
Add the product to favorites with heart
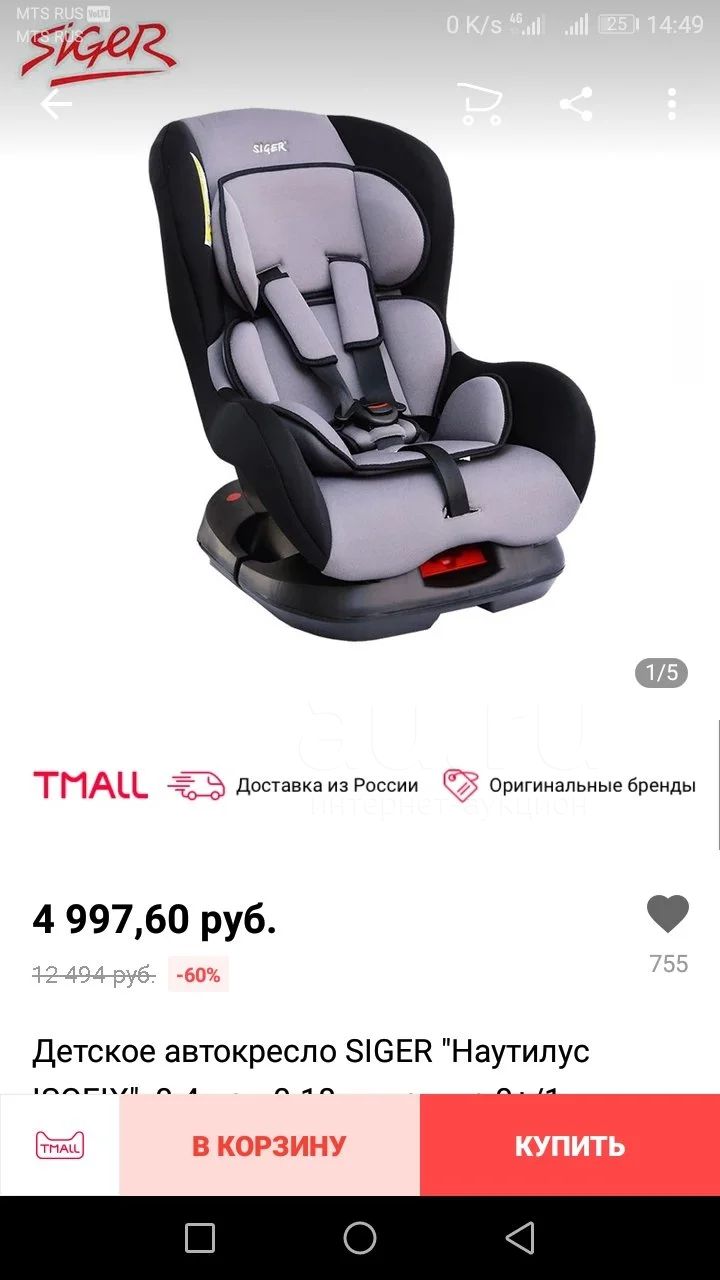(668, 914)
